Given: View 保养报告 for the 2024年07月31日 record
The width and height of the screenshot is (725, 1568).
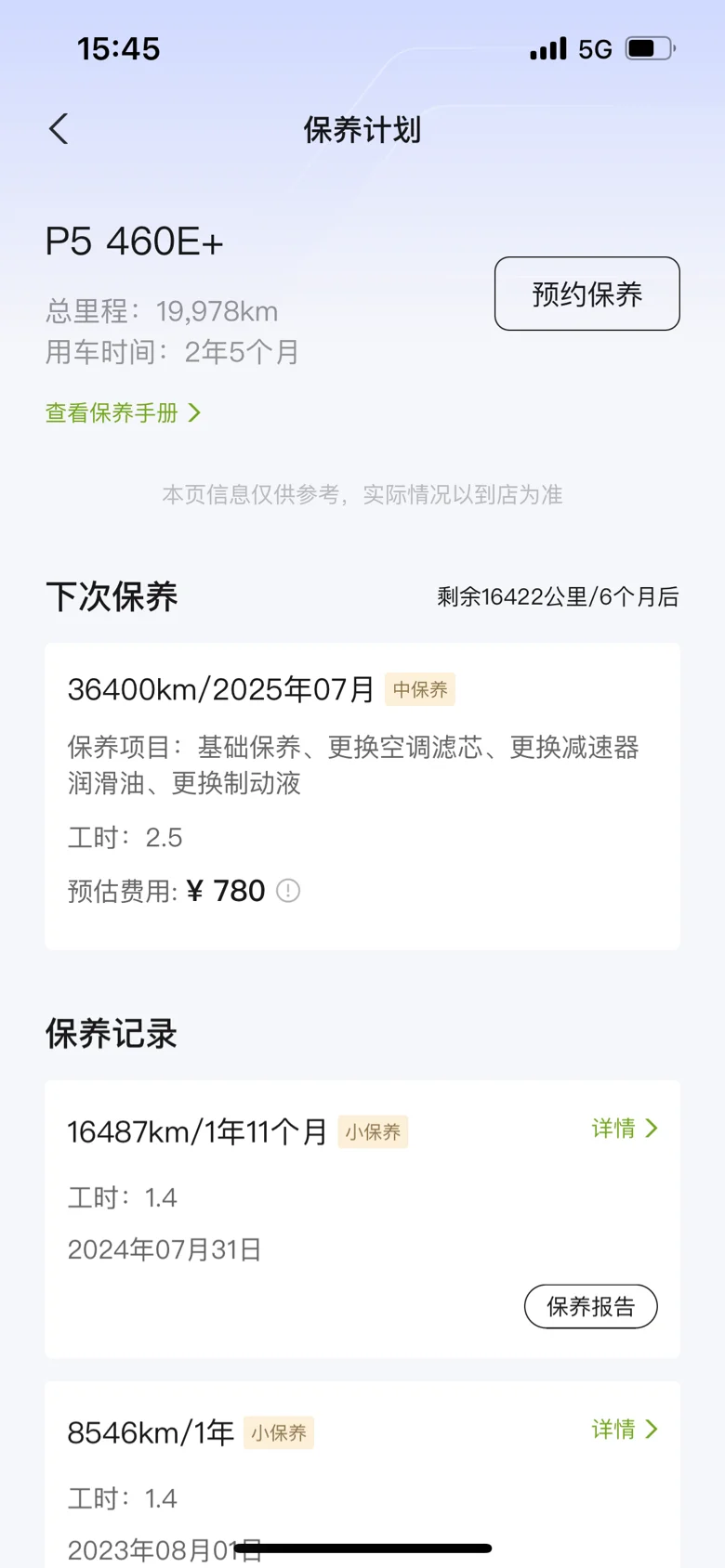Looking at the screenshot, I should (x=590, y=1306).
